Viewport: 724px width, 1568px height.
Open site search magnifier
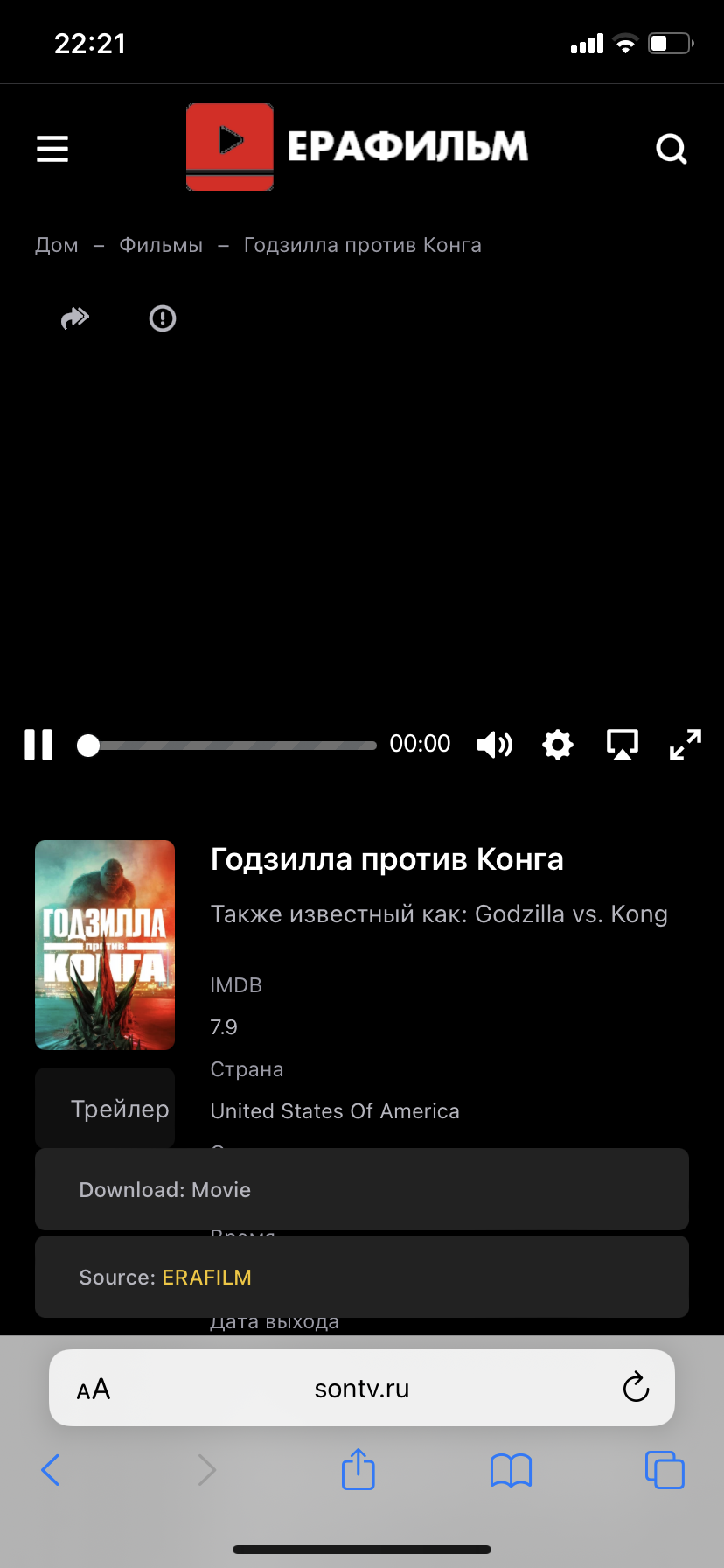pos(671,150)
